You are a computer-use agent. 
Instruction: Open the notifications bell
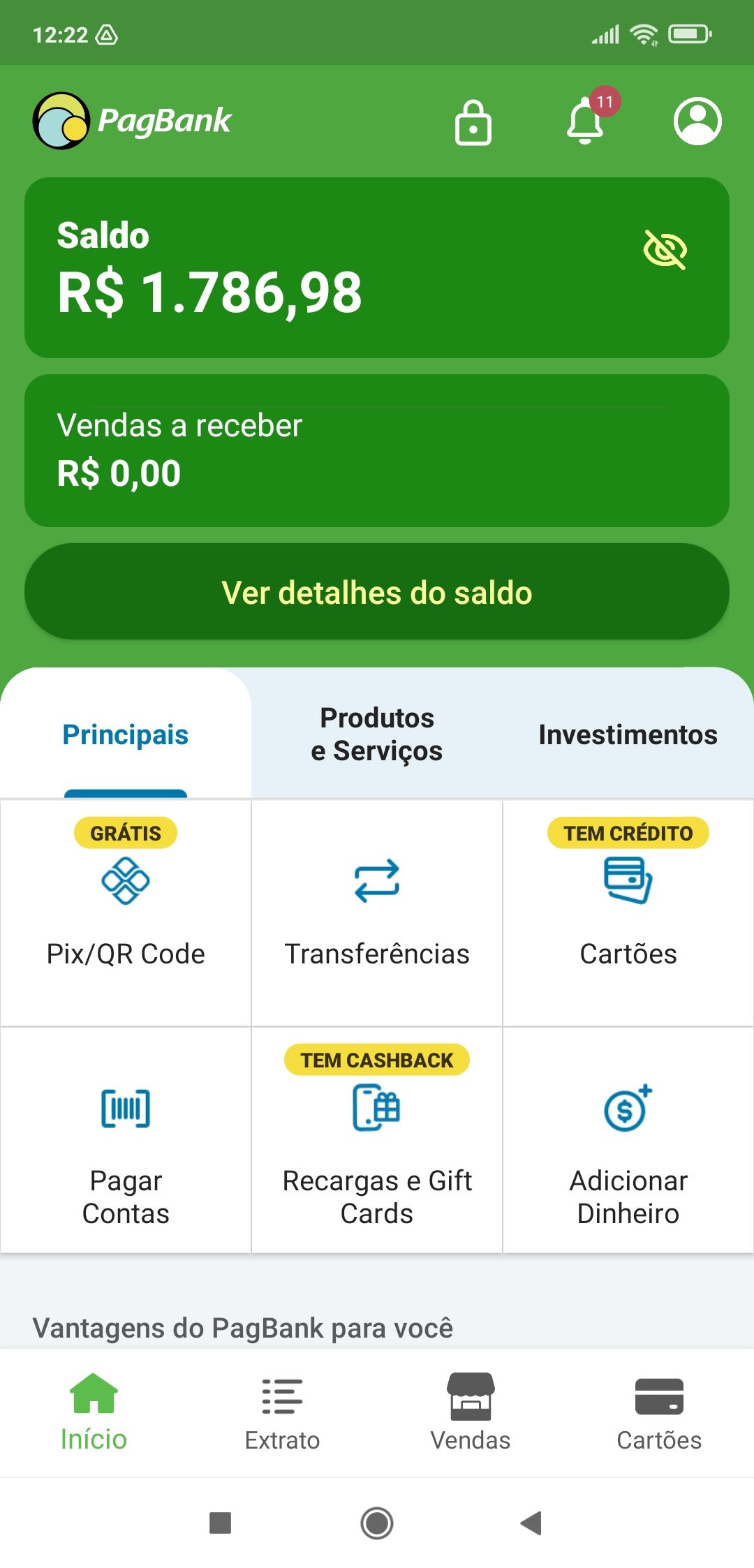pyautogui.click(x=585, y=121)
